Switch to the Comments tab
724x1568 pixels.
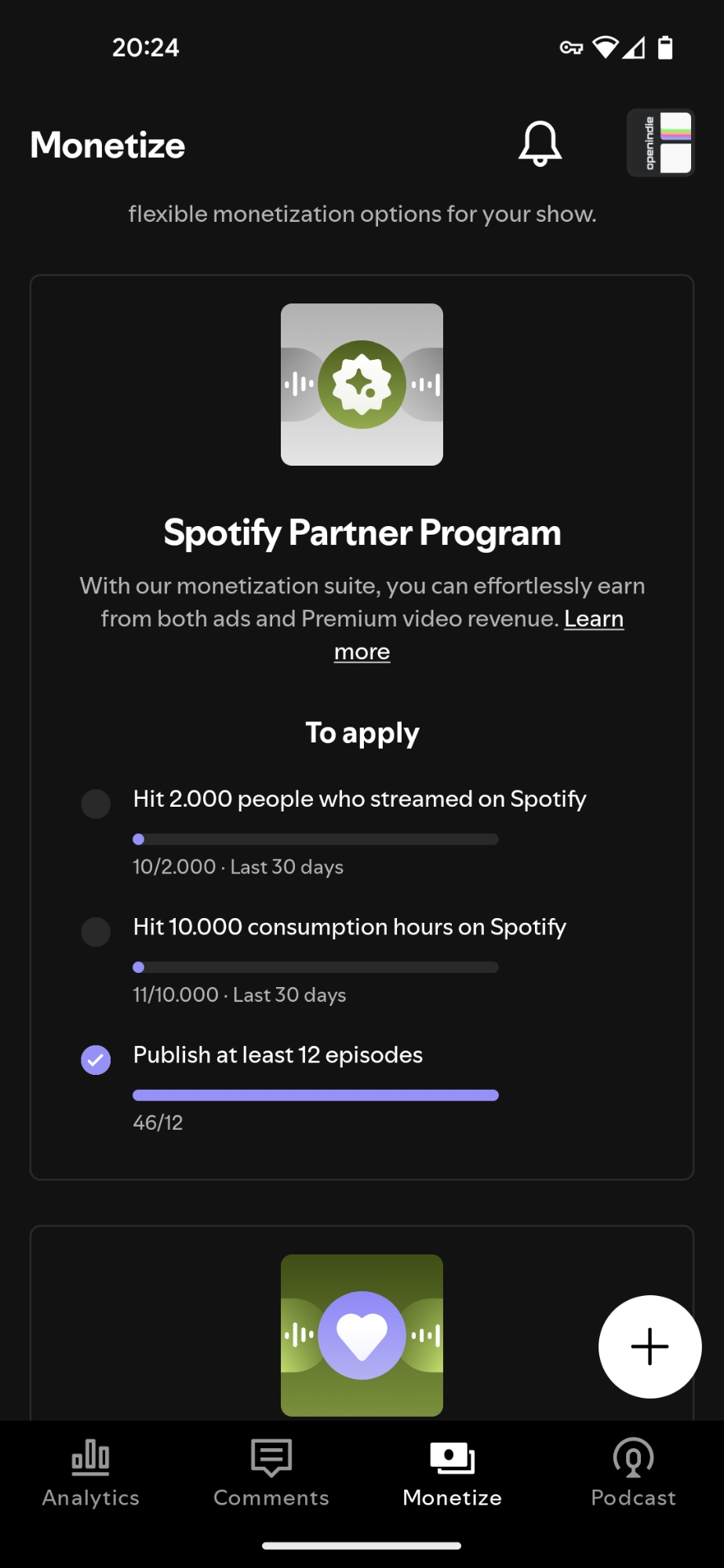click(271, 1472)
